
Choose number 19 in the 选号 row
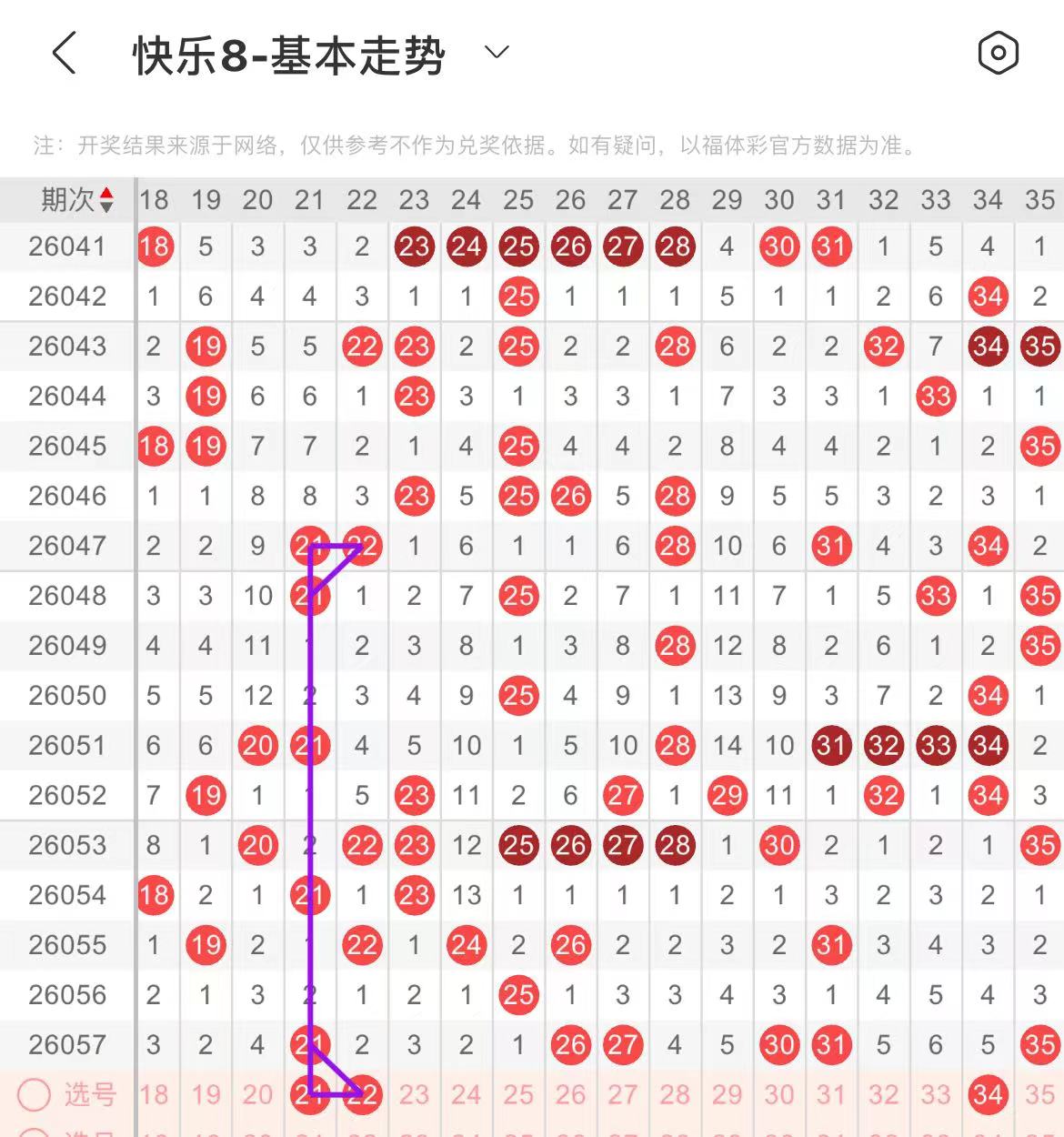tap(206, 1094)
